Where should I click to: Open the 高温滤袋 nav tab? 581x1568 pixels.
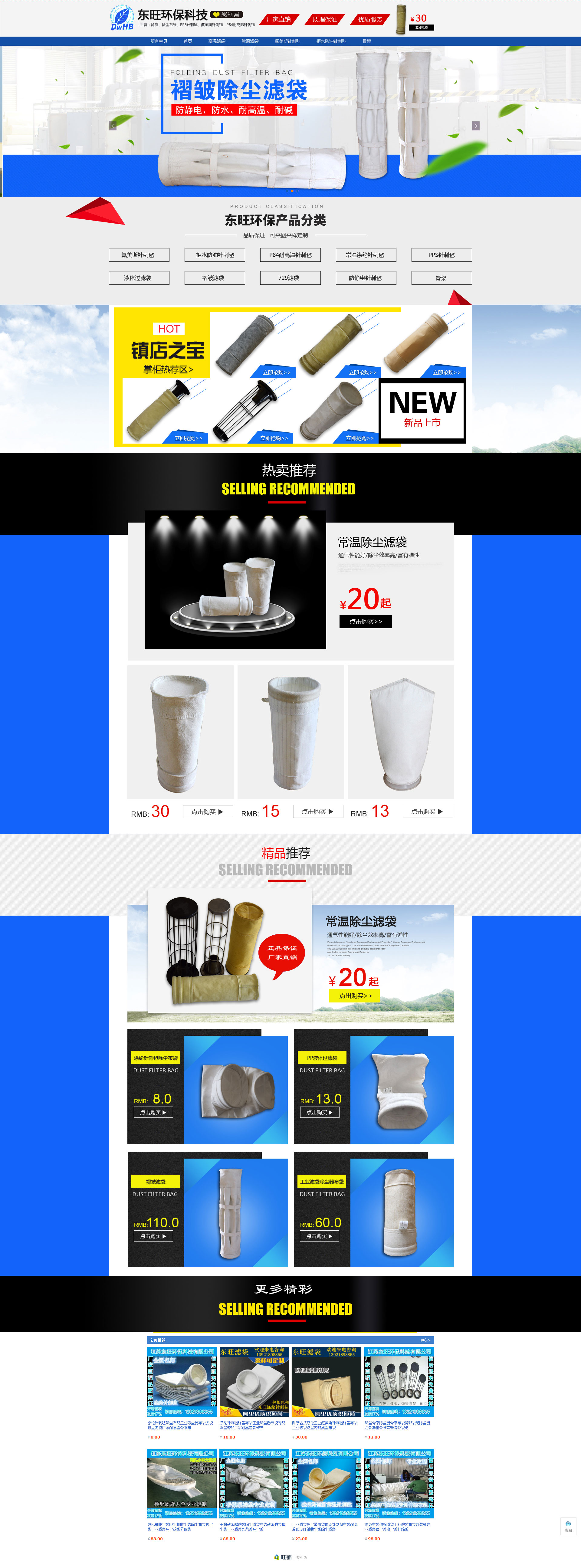pos(217,41)
